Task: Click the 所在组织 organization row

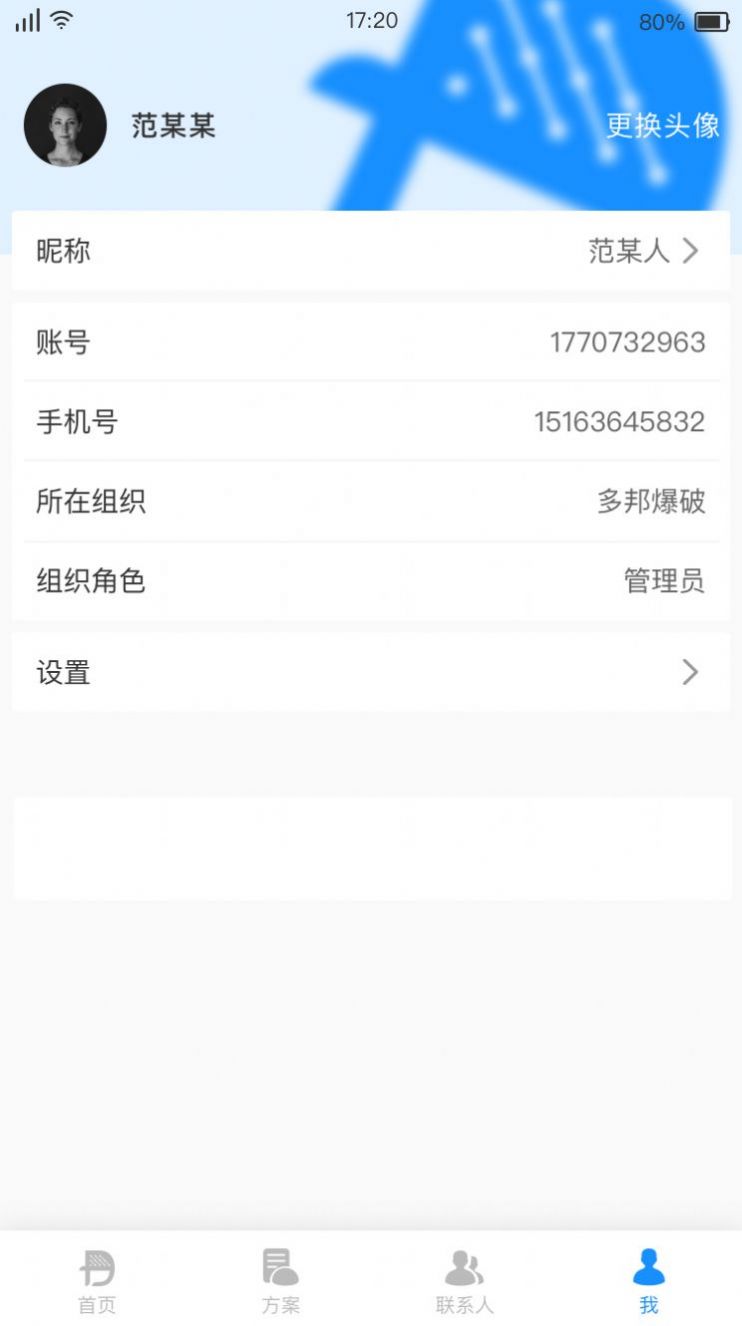Action: (370, 502)
